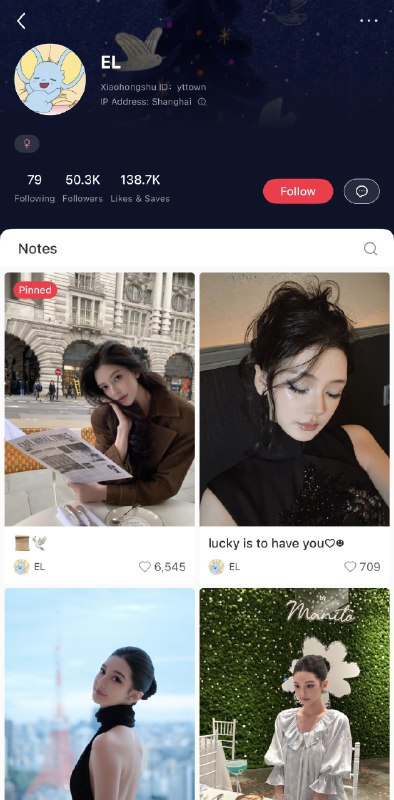Open the three-dot overflow menu

tap(368, 21)
